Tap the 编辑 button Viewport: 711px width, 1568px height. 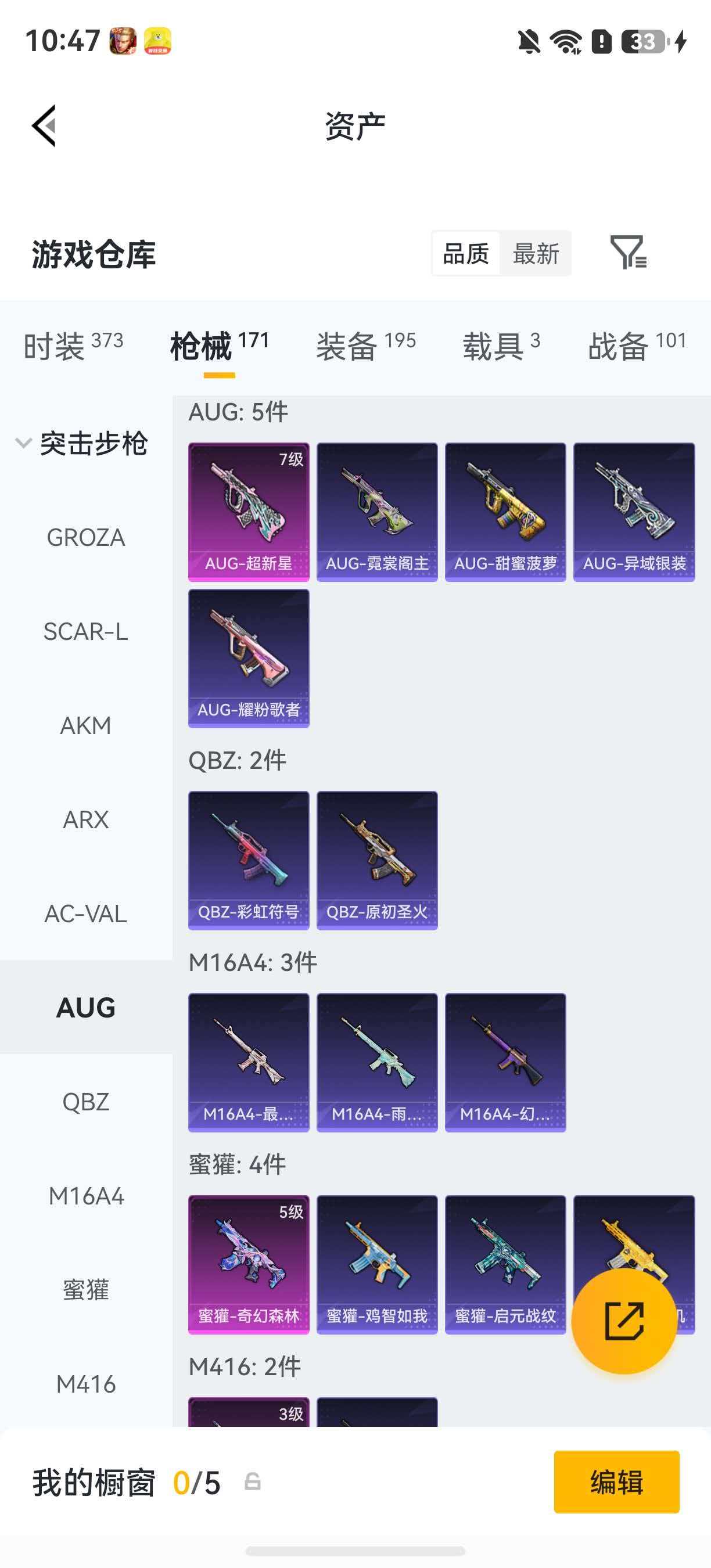(x=617, y=1481)
